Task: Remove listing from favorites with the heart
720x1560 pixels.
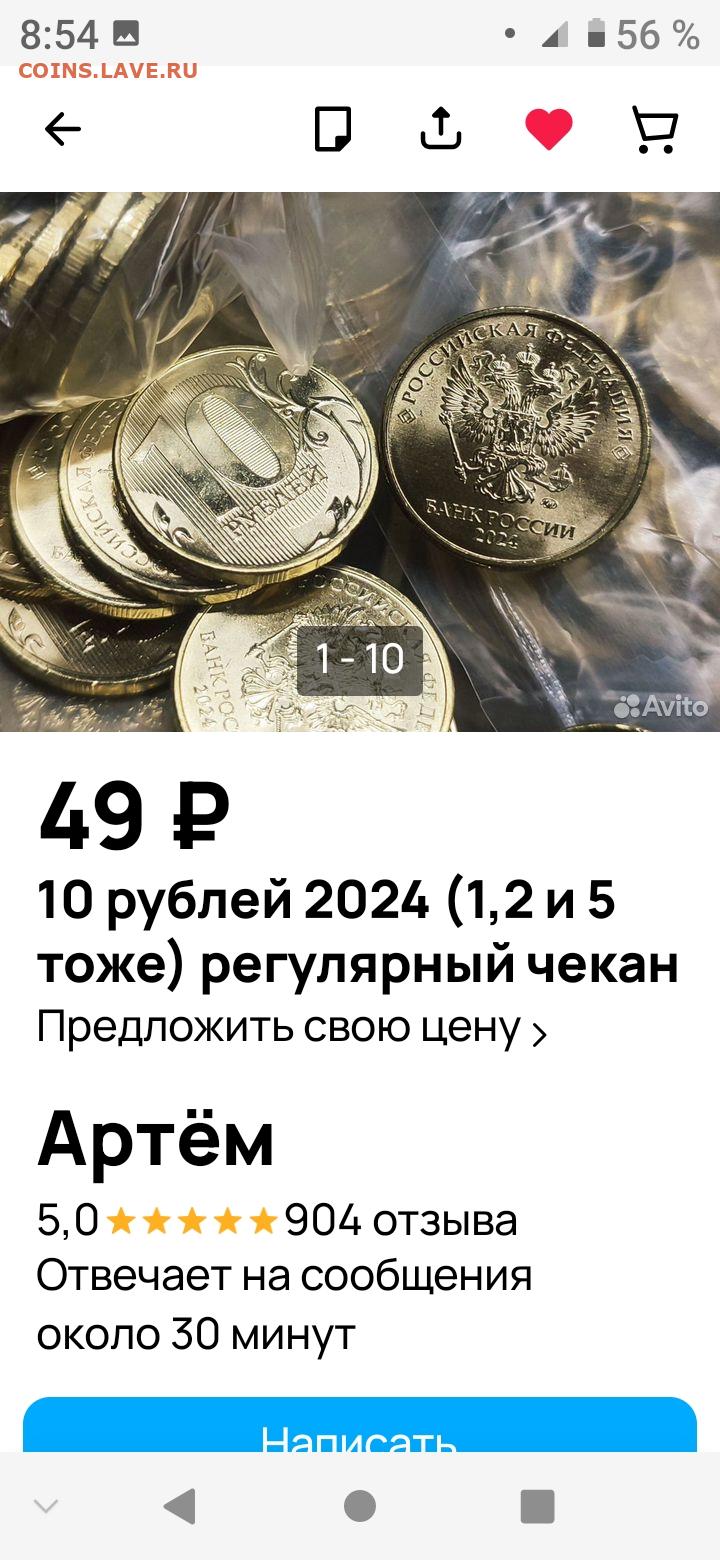Action: point(549,130)
